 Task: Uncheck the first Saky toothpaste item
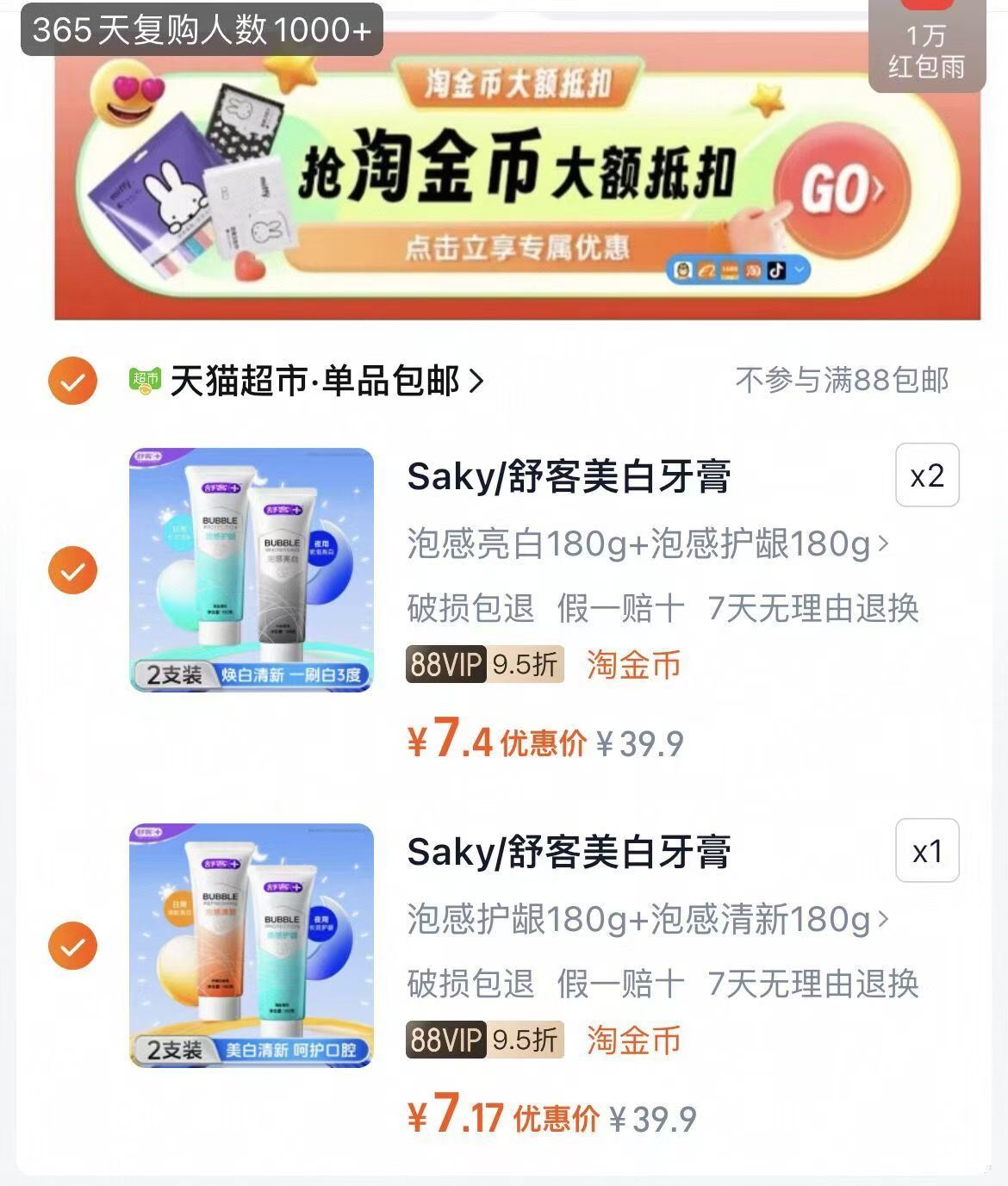coord(74,569)
